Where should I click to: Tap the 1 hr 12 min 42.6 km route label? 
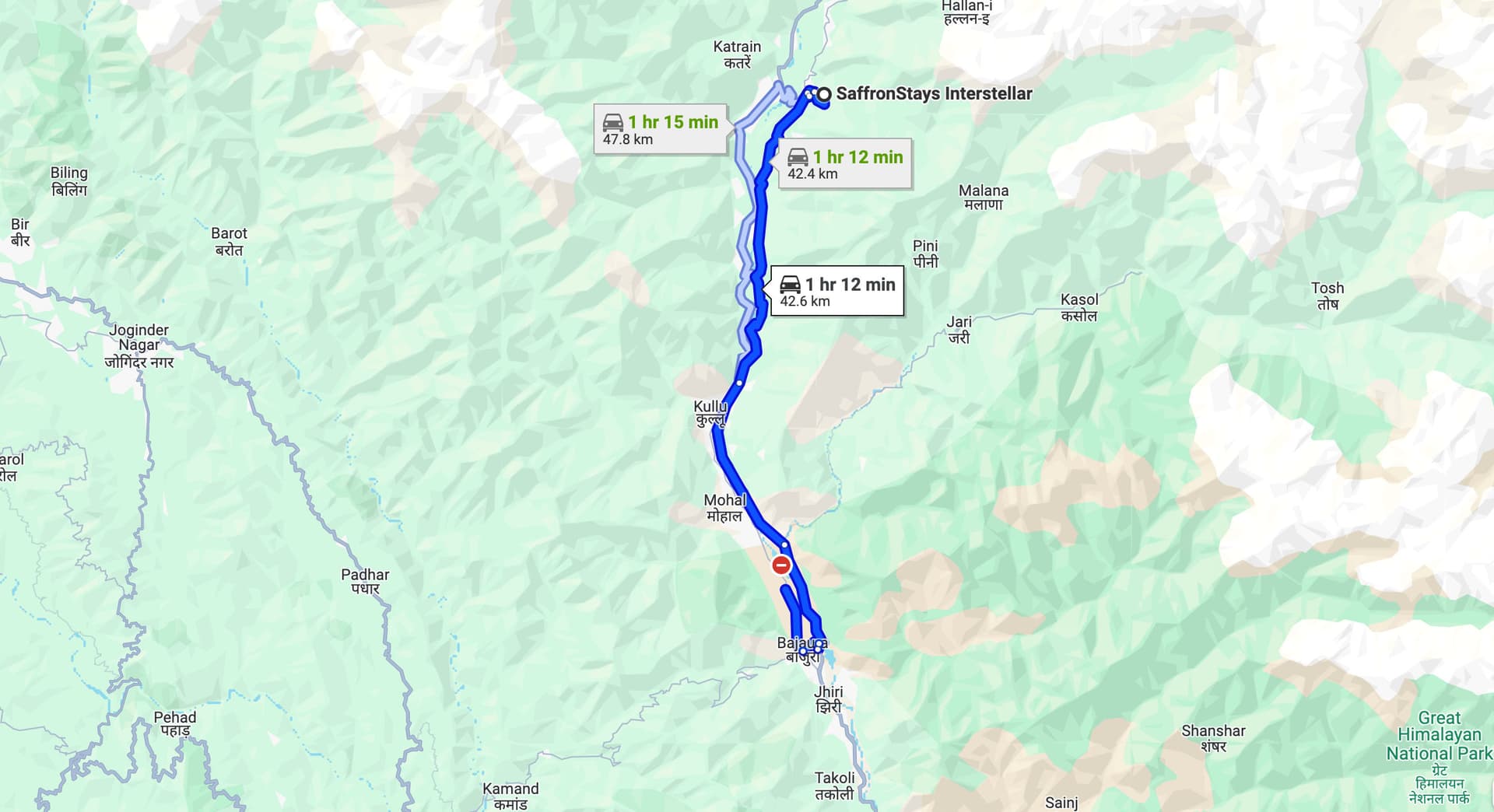pos(837,292)
